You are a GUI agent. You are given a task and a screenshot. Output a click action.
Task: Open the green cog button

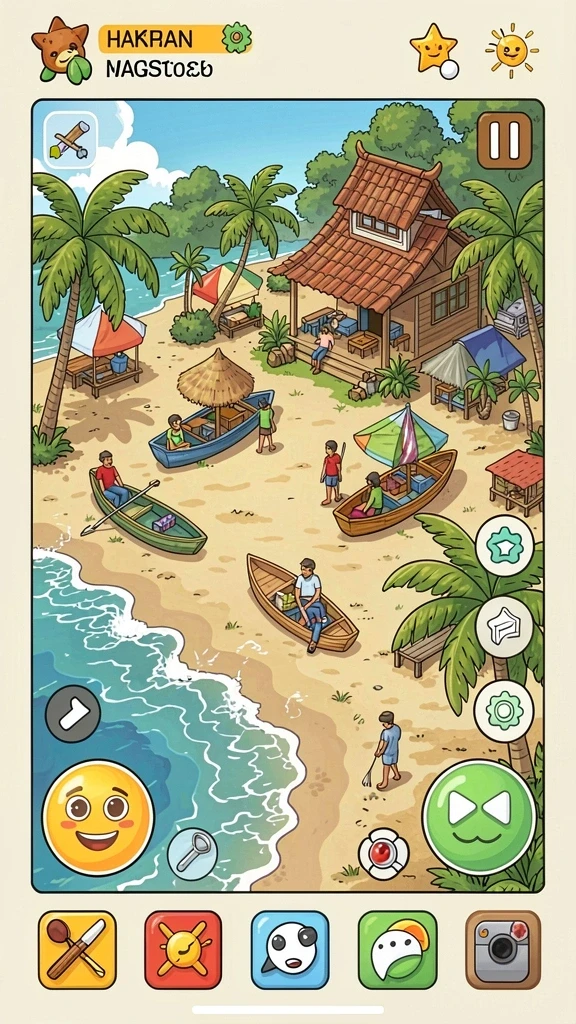click(x=504, y=711)
